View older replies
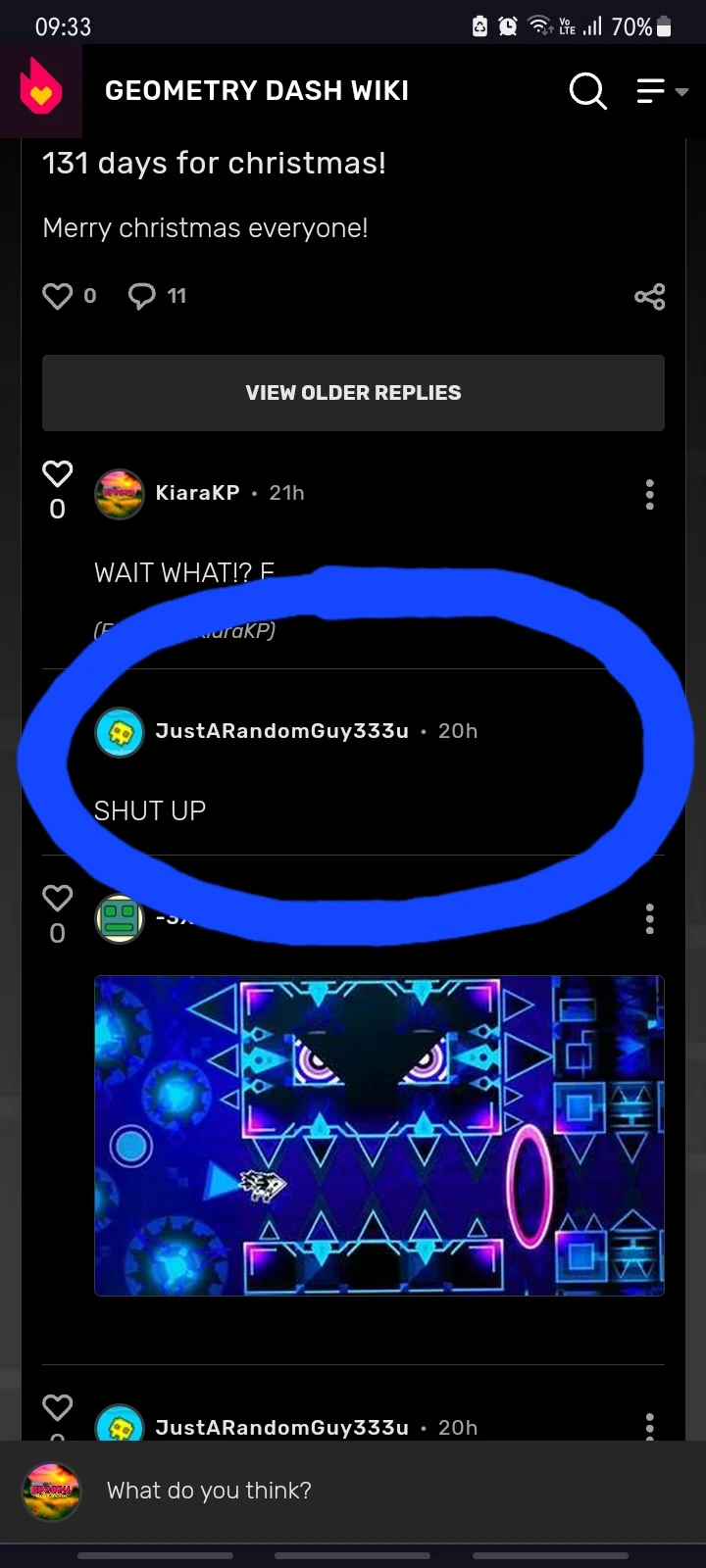Screen dimensions: 706x1568 (x=353, y=393)
